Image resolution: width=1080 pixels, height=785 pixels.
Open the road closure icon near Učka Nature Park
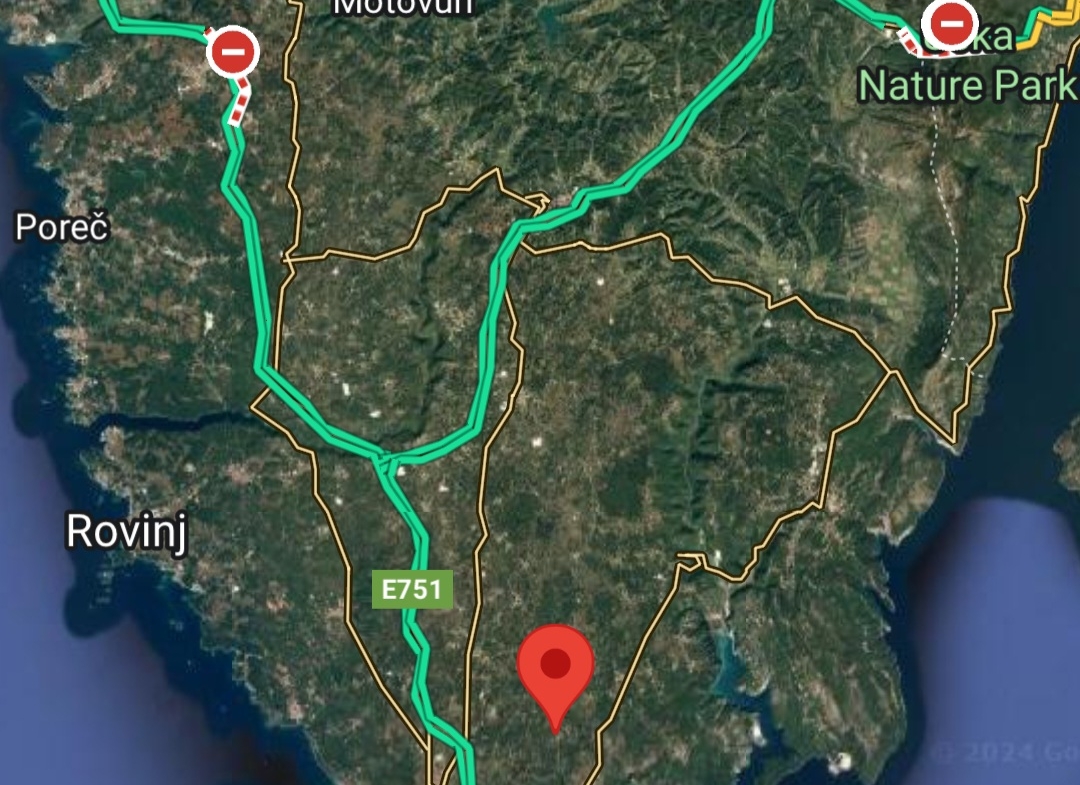click(954, 21)
